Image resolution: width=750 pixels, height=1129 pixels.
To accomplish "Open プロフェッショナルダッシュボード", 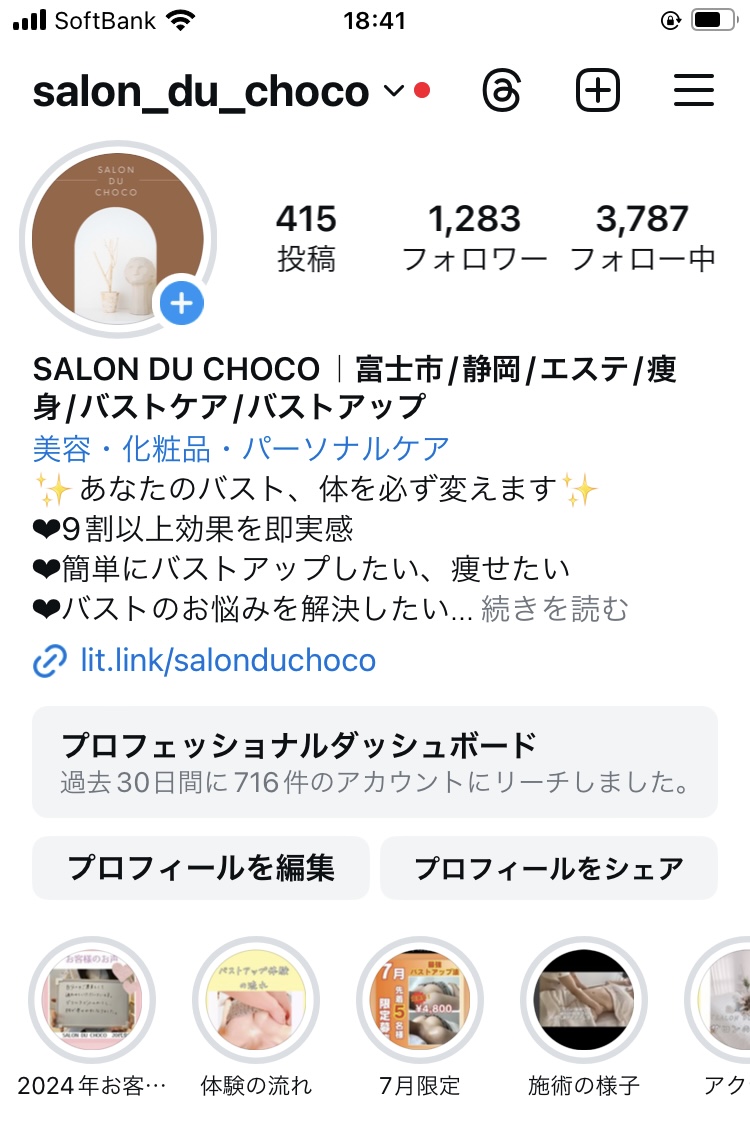I will (374, 762).
